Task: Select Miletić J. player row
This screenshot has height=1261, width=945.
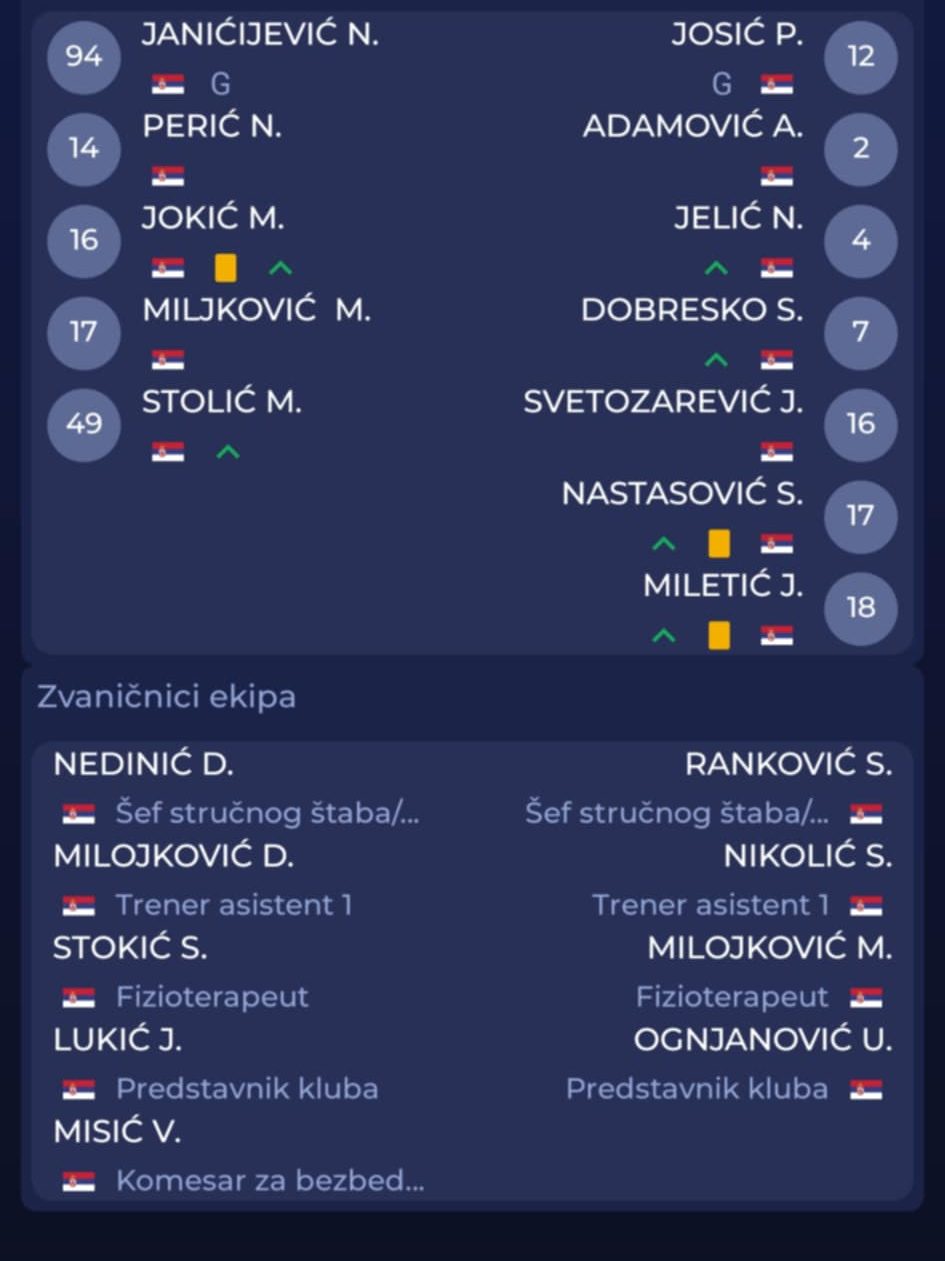Action: click(x=723, y=586)
